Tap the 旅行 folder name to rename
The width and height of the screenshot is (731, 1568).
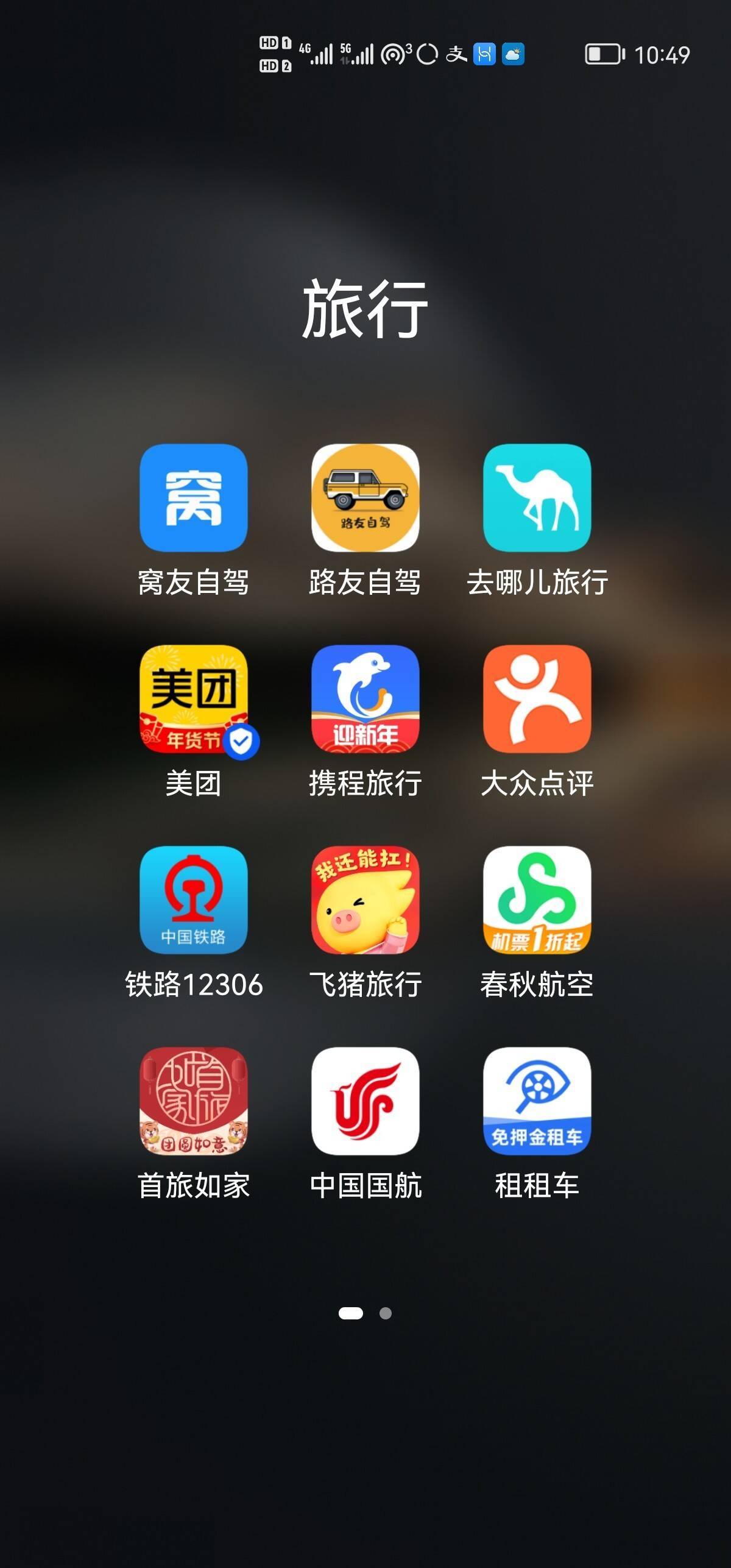(365, 308)
